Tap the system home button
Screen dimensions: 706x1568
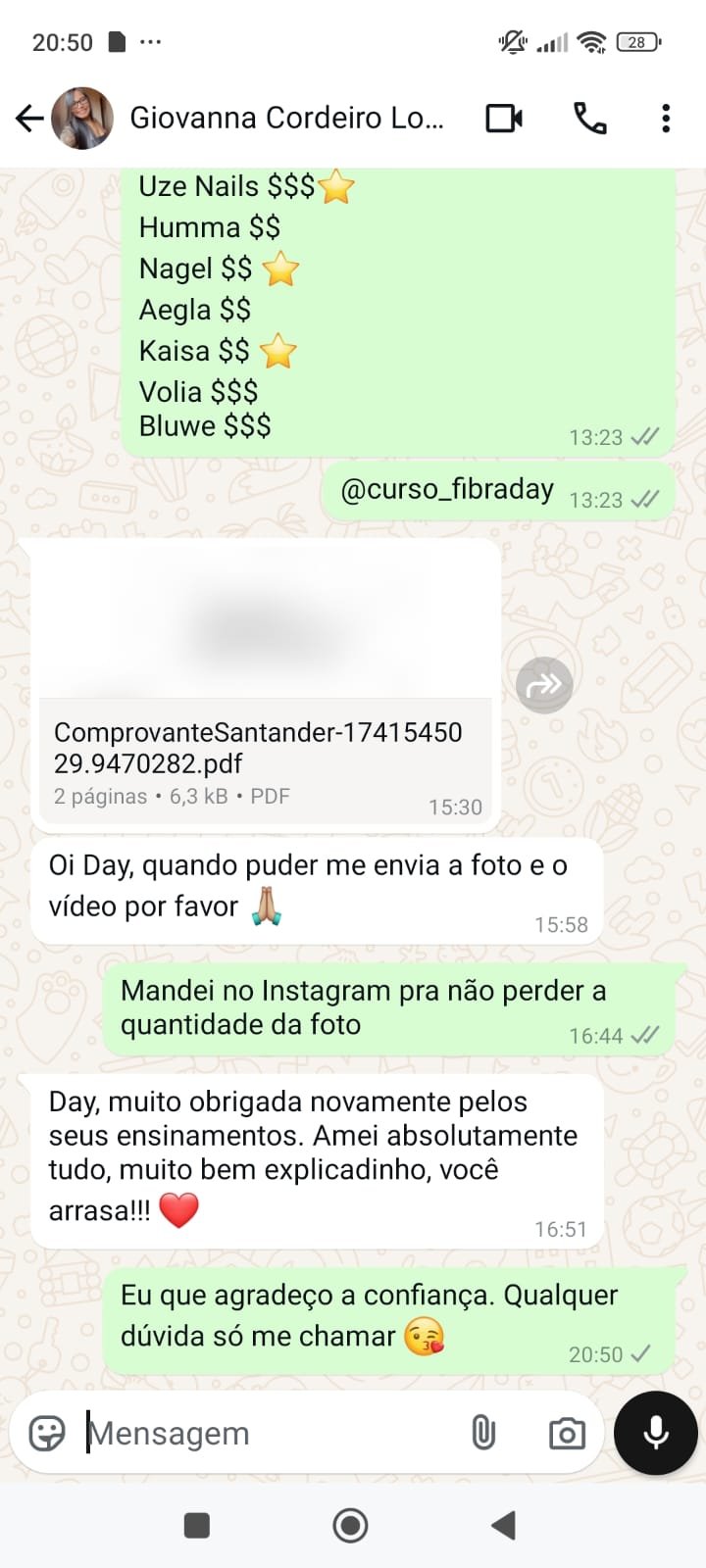pyautogui.click(x=350, y=1525)
